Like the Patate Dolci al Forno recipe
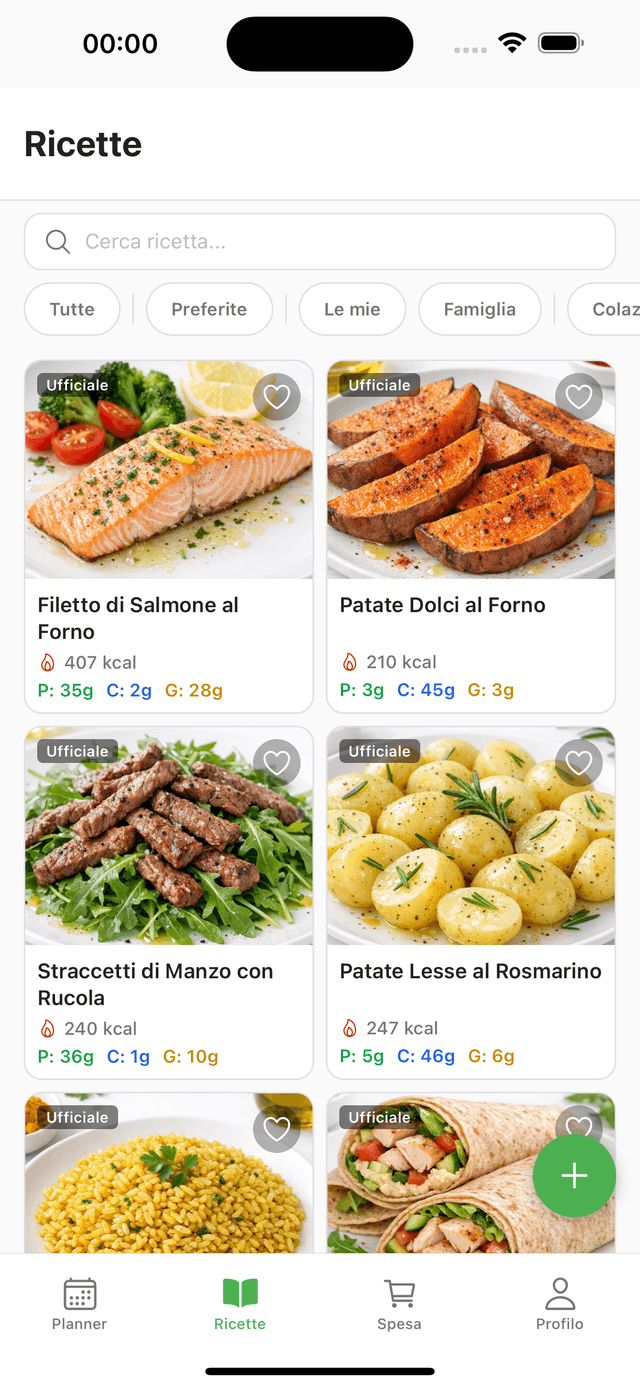 (579, 397)
